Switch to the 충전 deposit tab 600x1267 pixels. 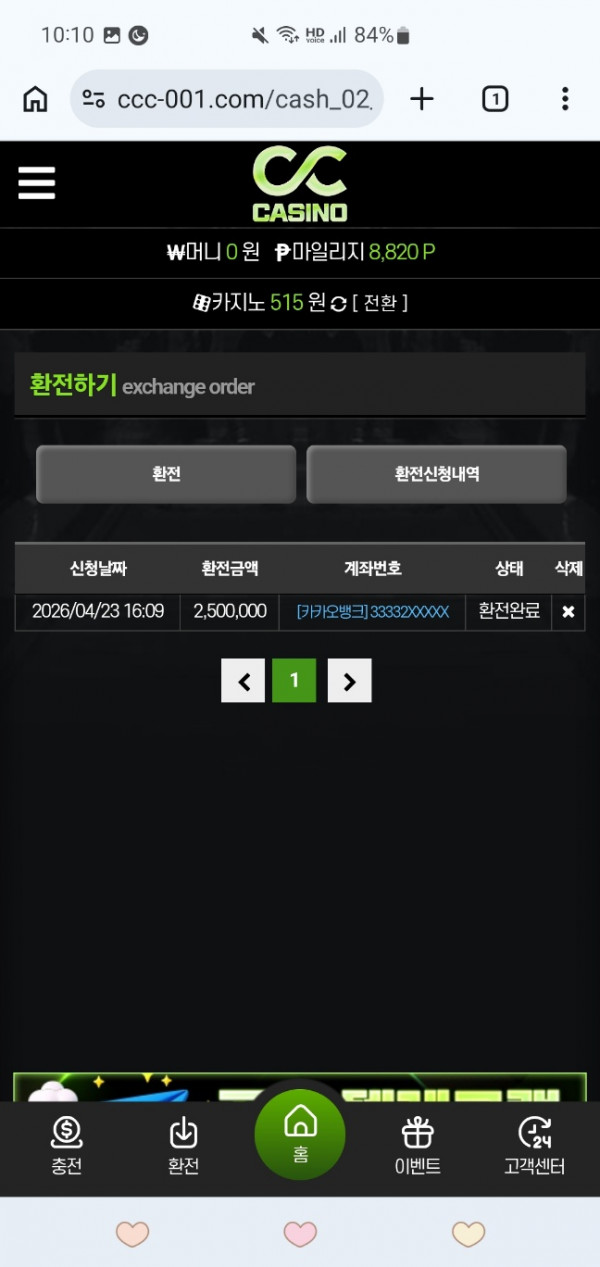pyautogui.click(x=66, y=1147)
